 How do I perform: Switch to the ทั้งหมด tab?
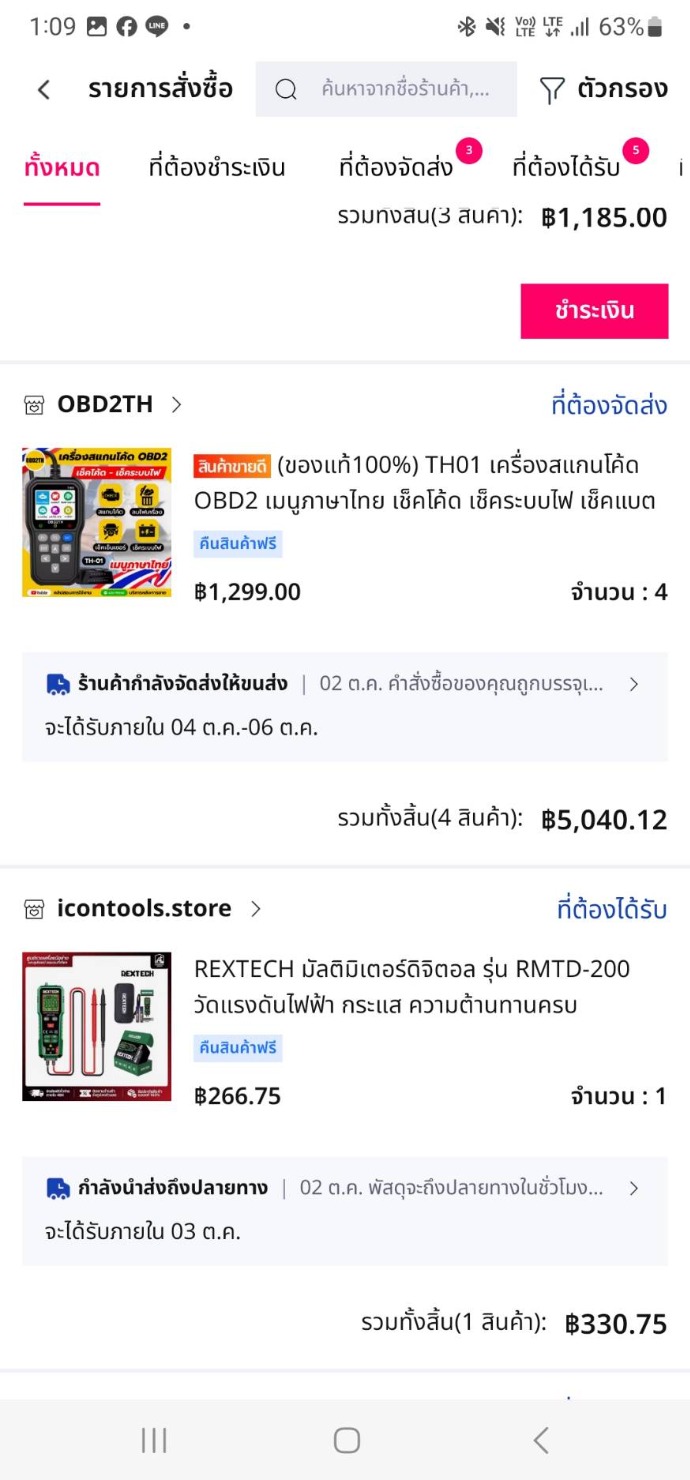(x=62, y=168)
